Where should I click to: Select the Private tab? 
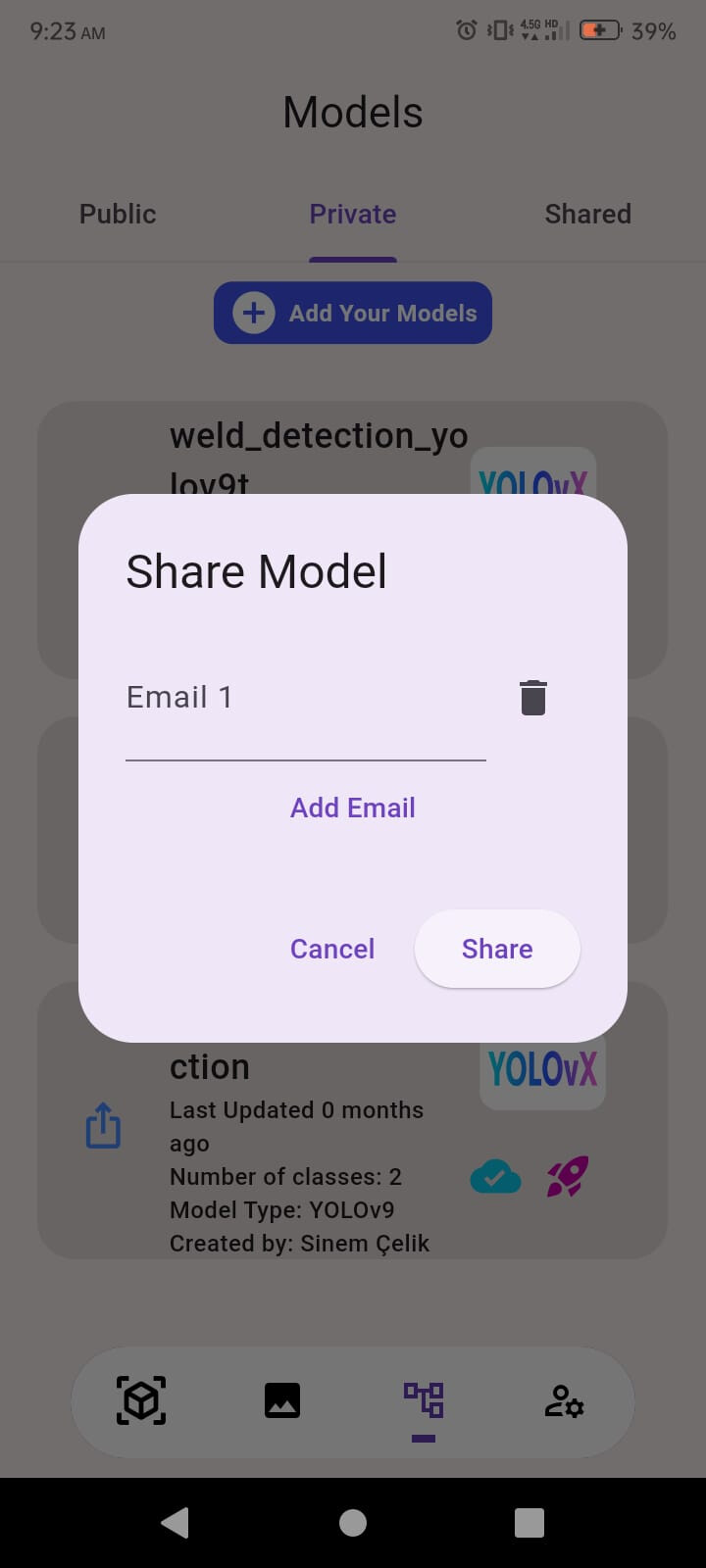[x=352, y=214]
